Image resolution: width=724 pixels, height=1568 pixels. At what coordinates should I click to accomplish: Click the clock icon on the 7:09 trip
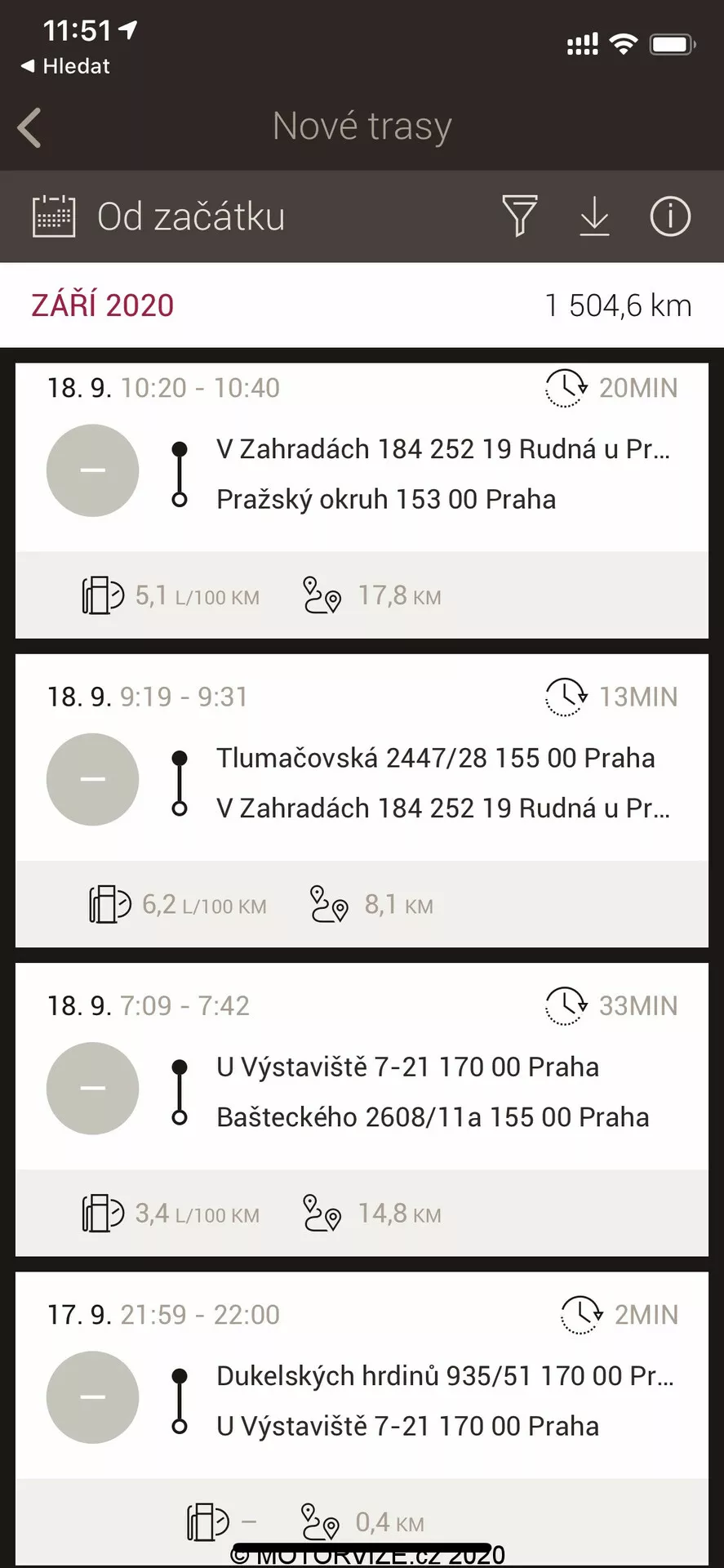point(565,1006)
